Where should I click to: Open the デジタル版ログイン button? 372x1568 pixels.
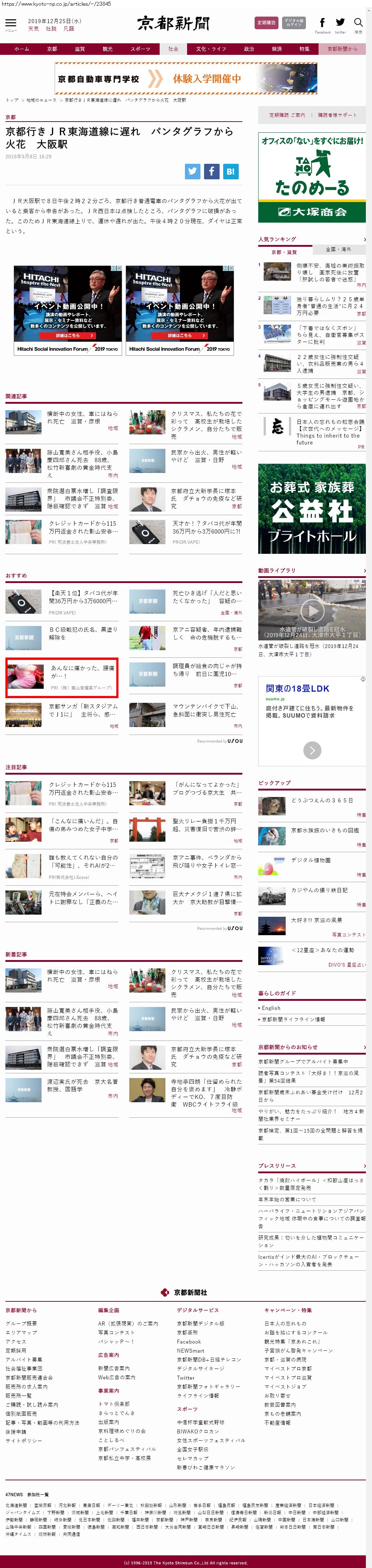[x=294, y=22]
